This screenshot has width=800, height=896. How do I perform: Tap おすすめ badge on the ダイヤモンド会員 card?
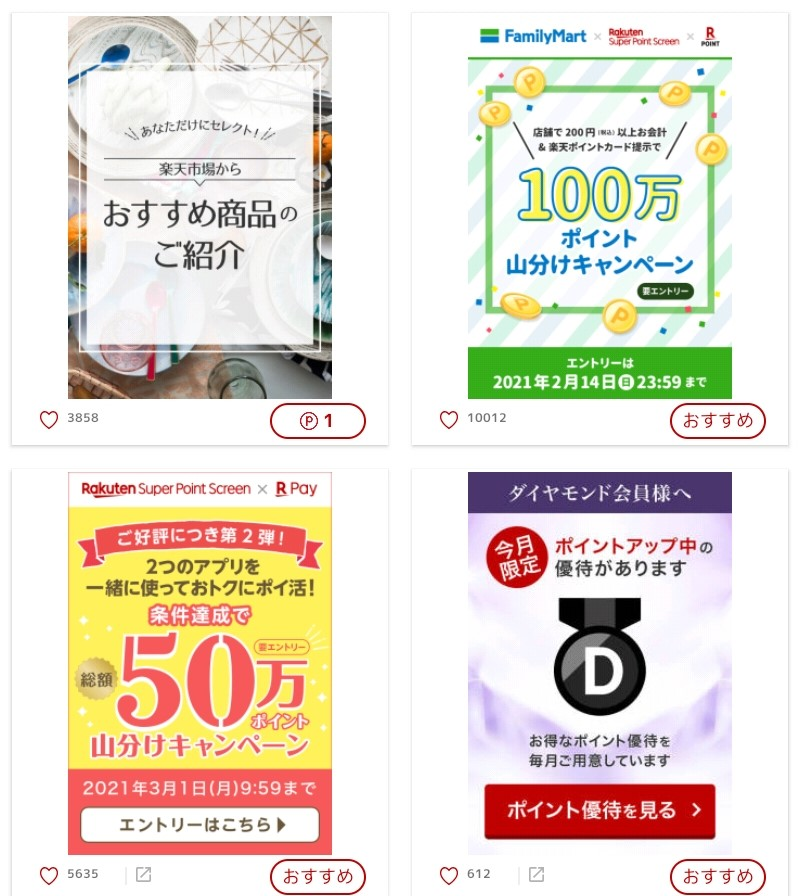click(717, 877)
